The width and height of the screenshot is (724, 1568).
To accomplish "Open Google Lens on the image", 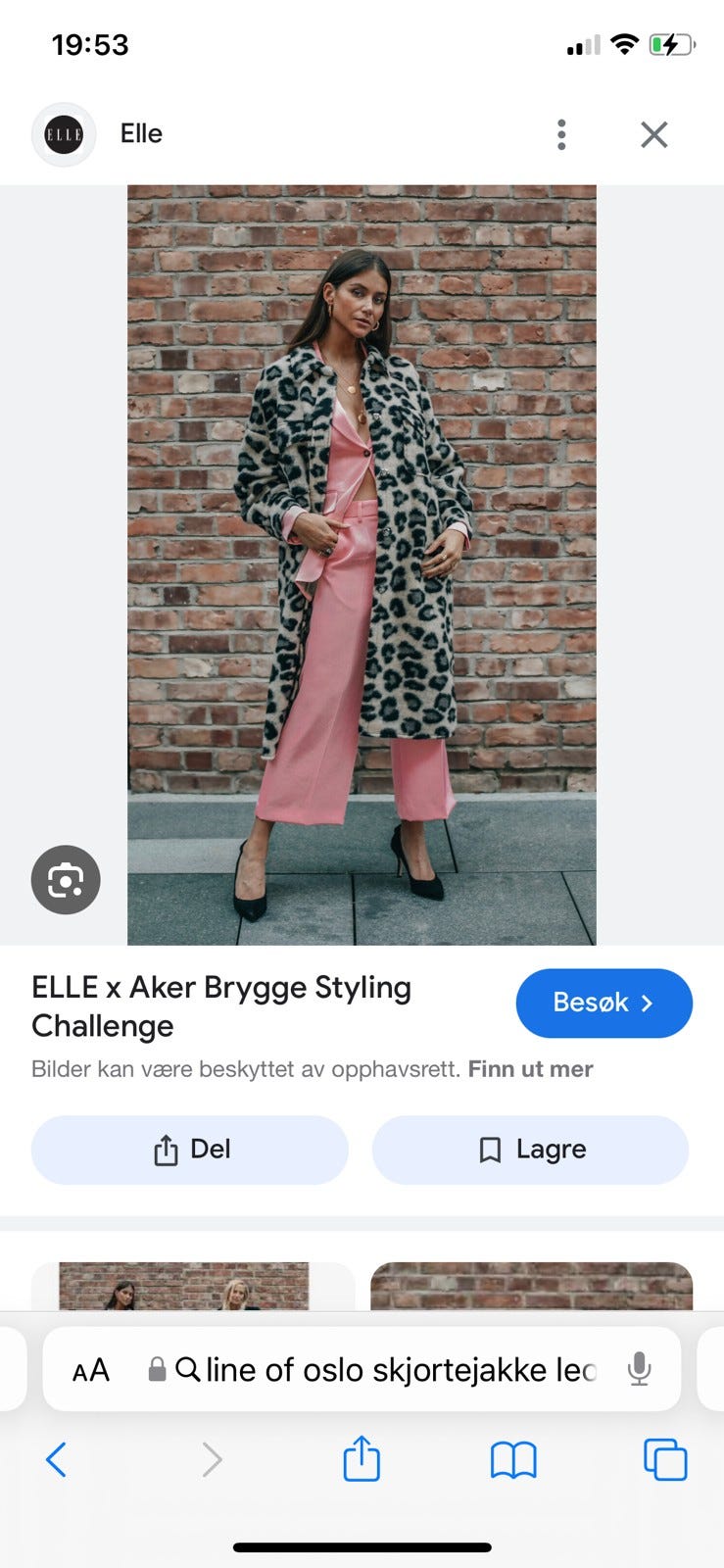I will point(65,880).
